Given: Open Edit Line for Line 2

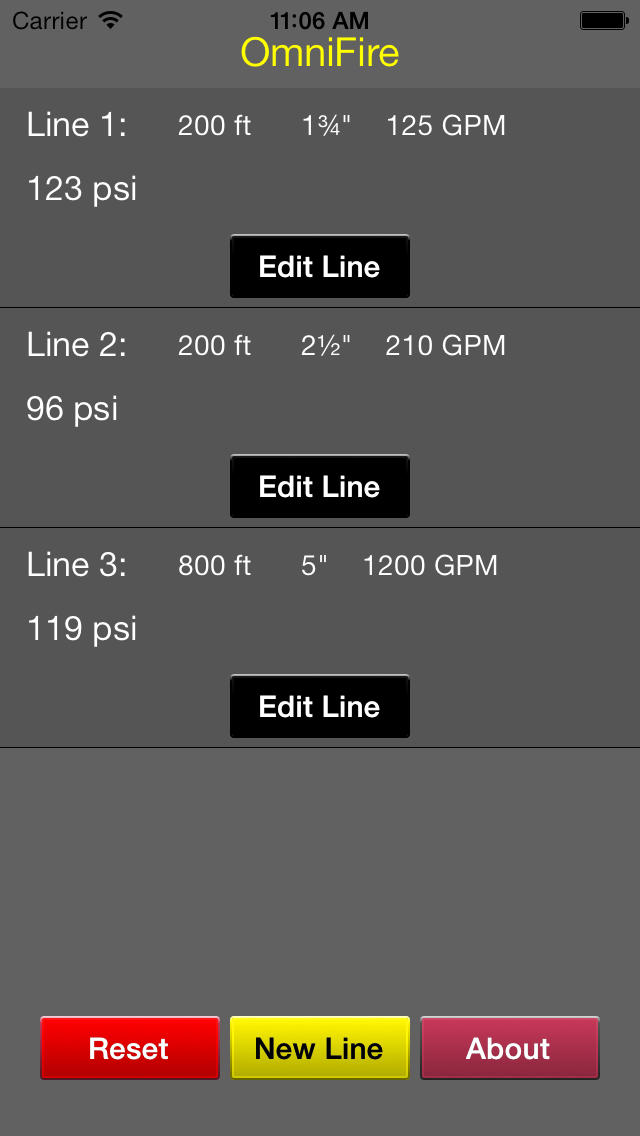Looking at the screenshot, I should 320,487.
